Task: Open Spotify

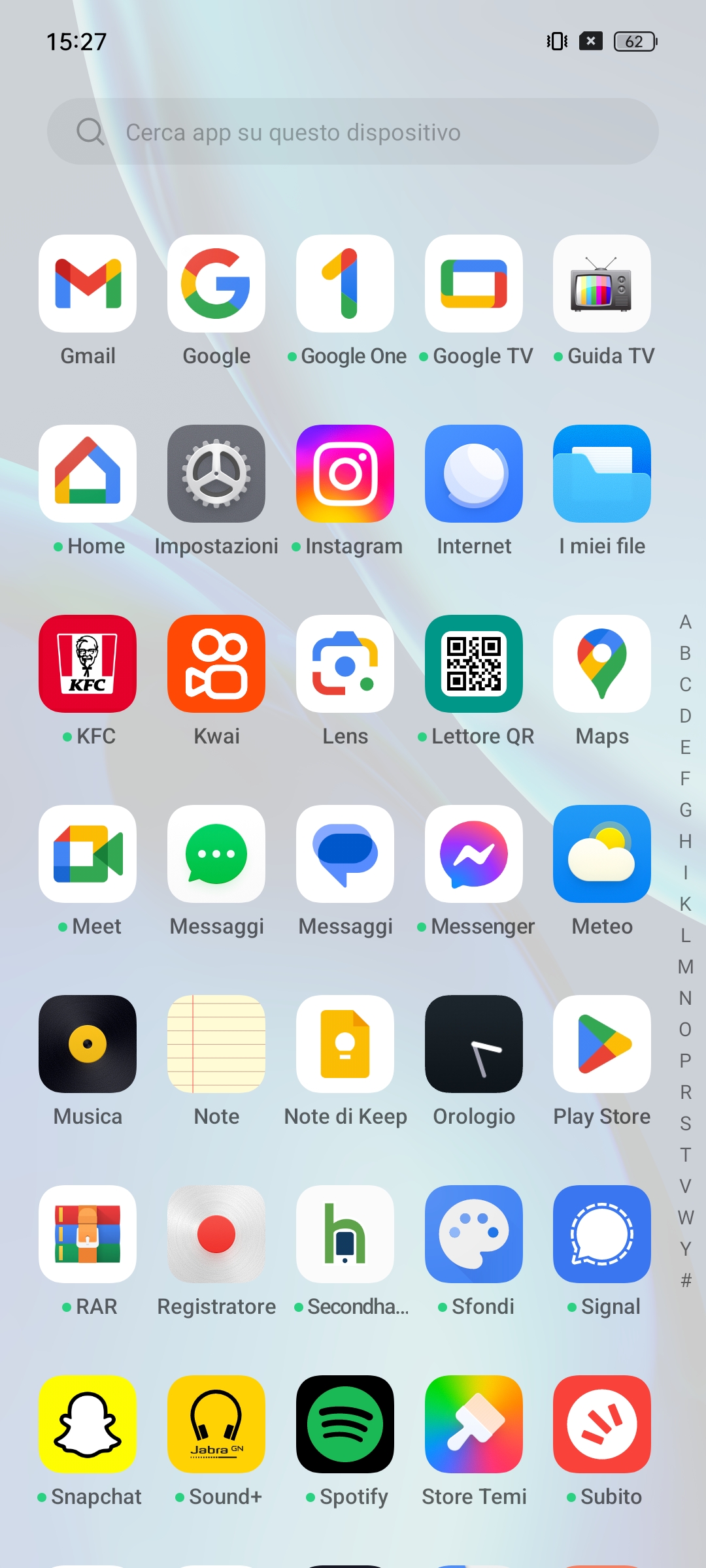Action: 345,1425
